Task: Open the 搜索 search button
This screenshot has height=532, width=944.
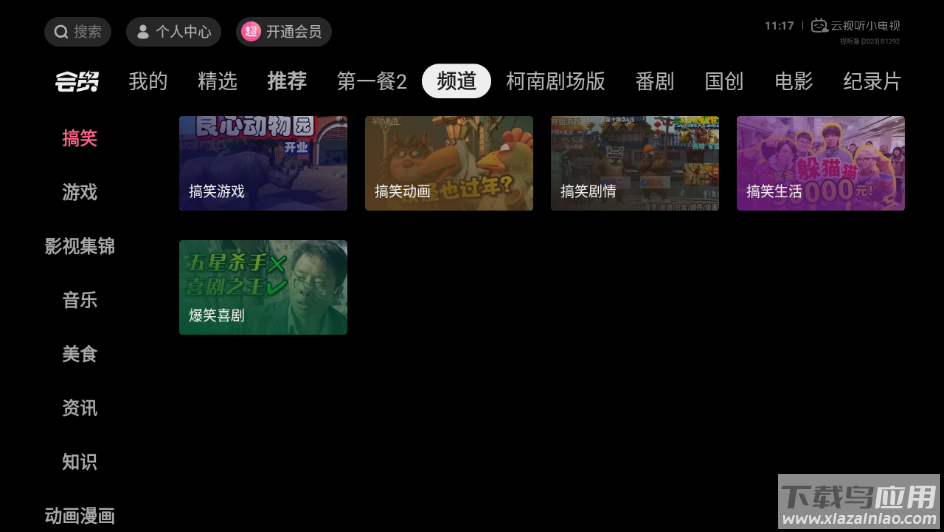Action: pos(77,32)
